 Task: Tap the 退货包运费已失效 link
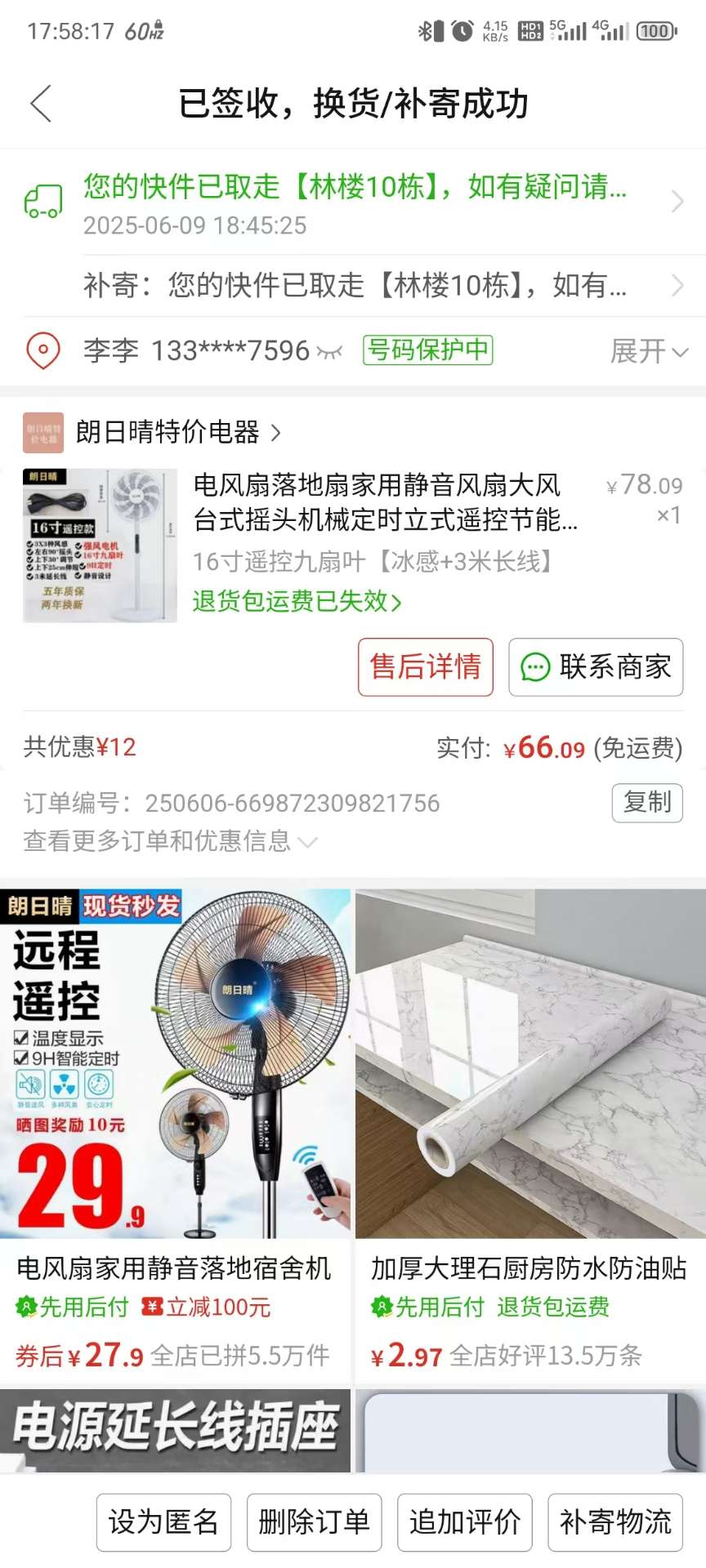[x=297, y=602]
